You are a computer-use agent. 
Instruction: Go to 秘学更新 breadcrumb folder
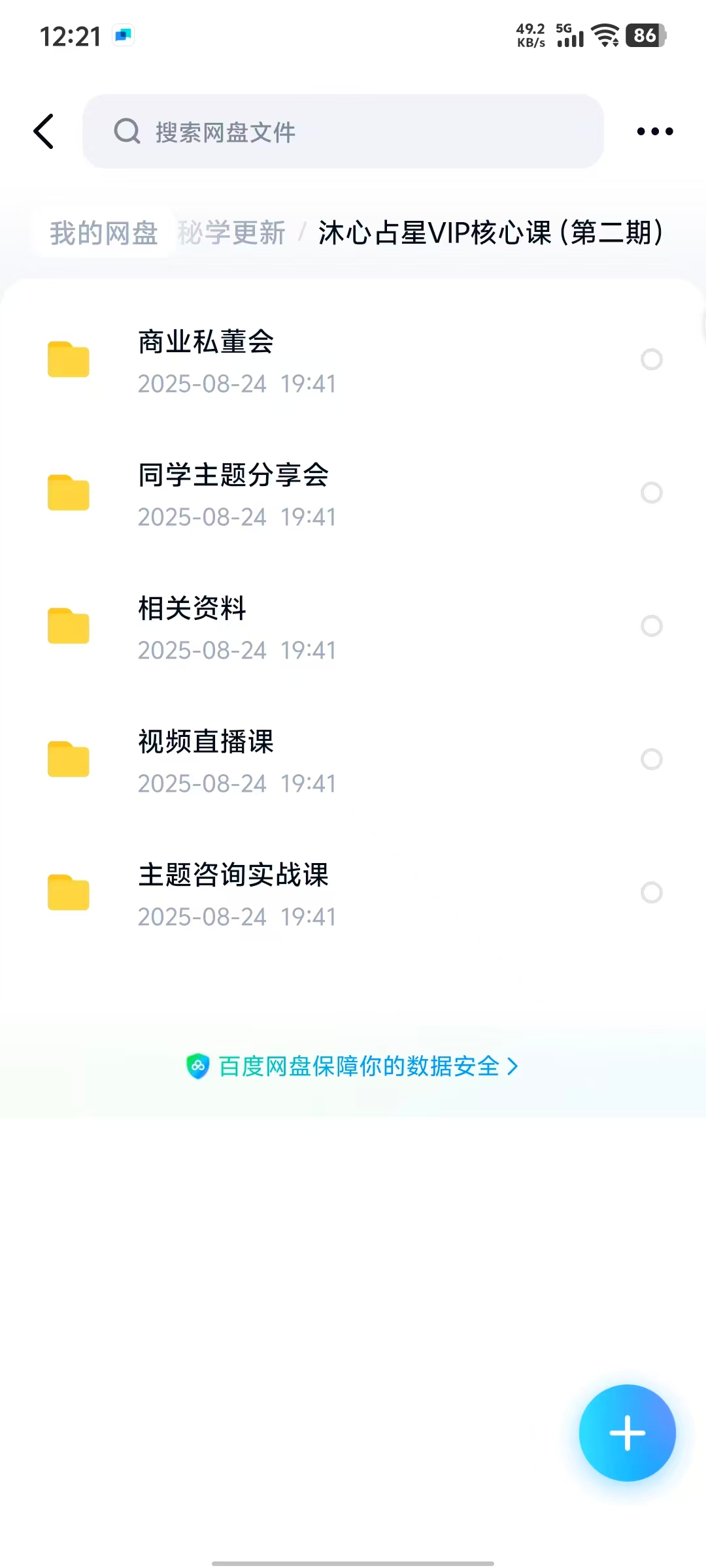click(232, 233)
